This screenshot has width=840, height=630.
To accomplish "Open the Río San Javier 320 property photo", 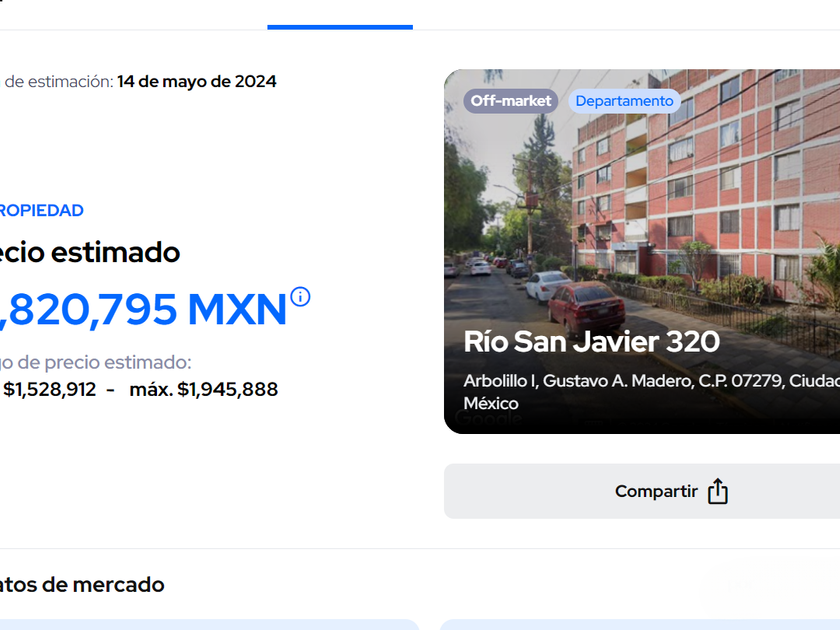I will pos(642,251).
